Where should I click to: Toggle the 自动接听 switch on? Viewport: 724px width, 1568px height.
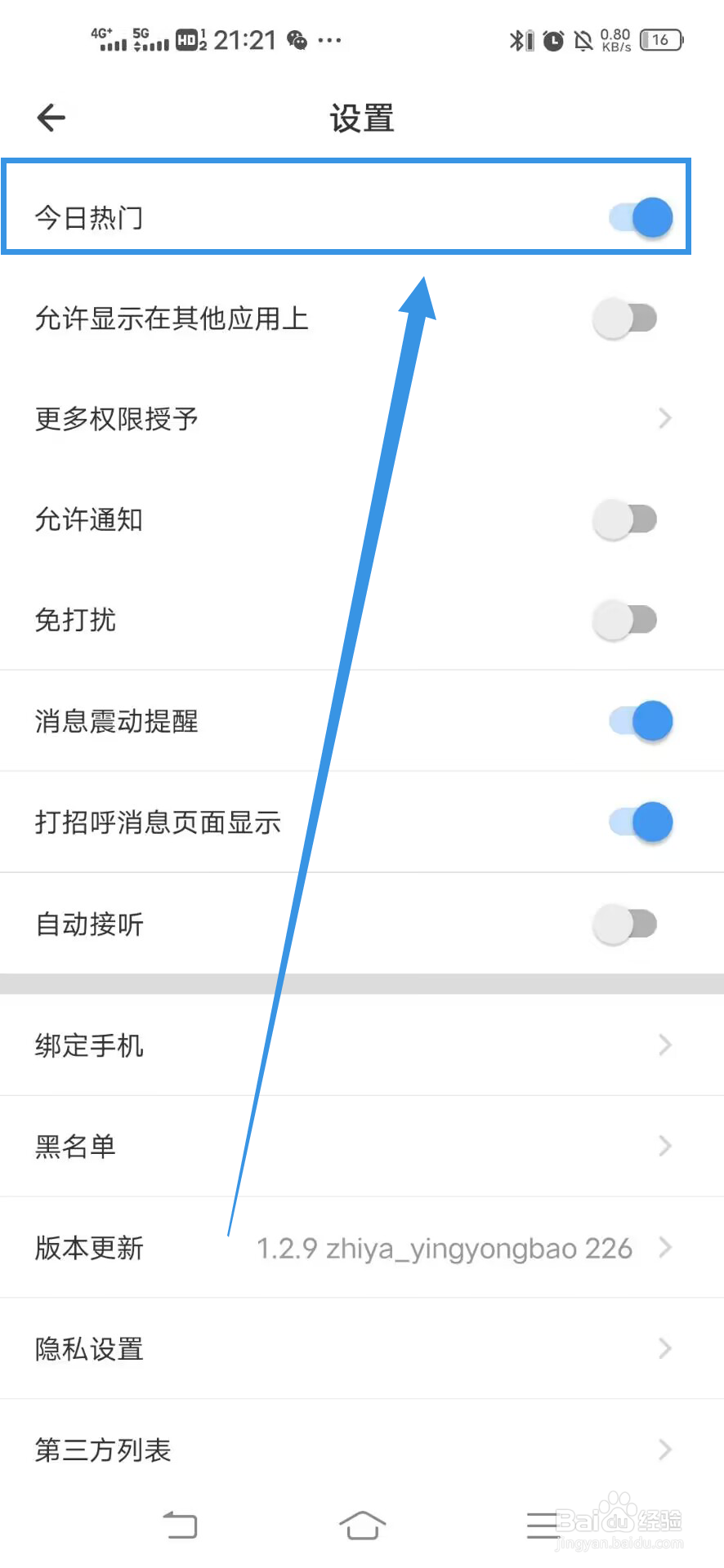(625, 924)
